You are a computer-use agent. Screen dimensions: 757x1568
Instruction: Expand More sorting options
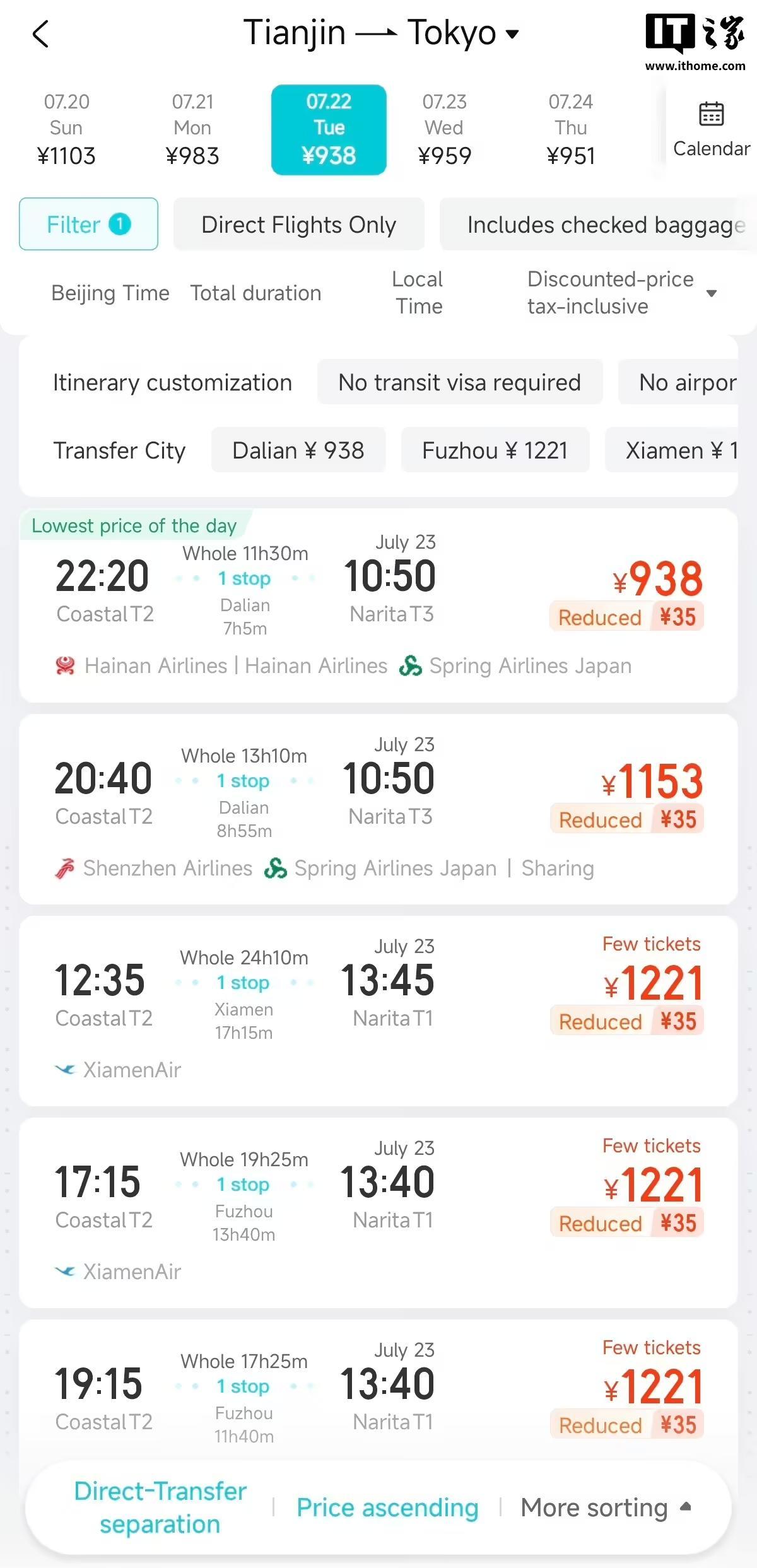[606, 1507]
